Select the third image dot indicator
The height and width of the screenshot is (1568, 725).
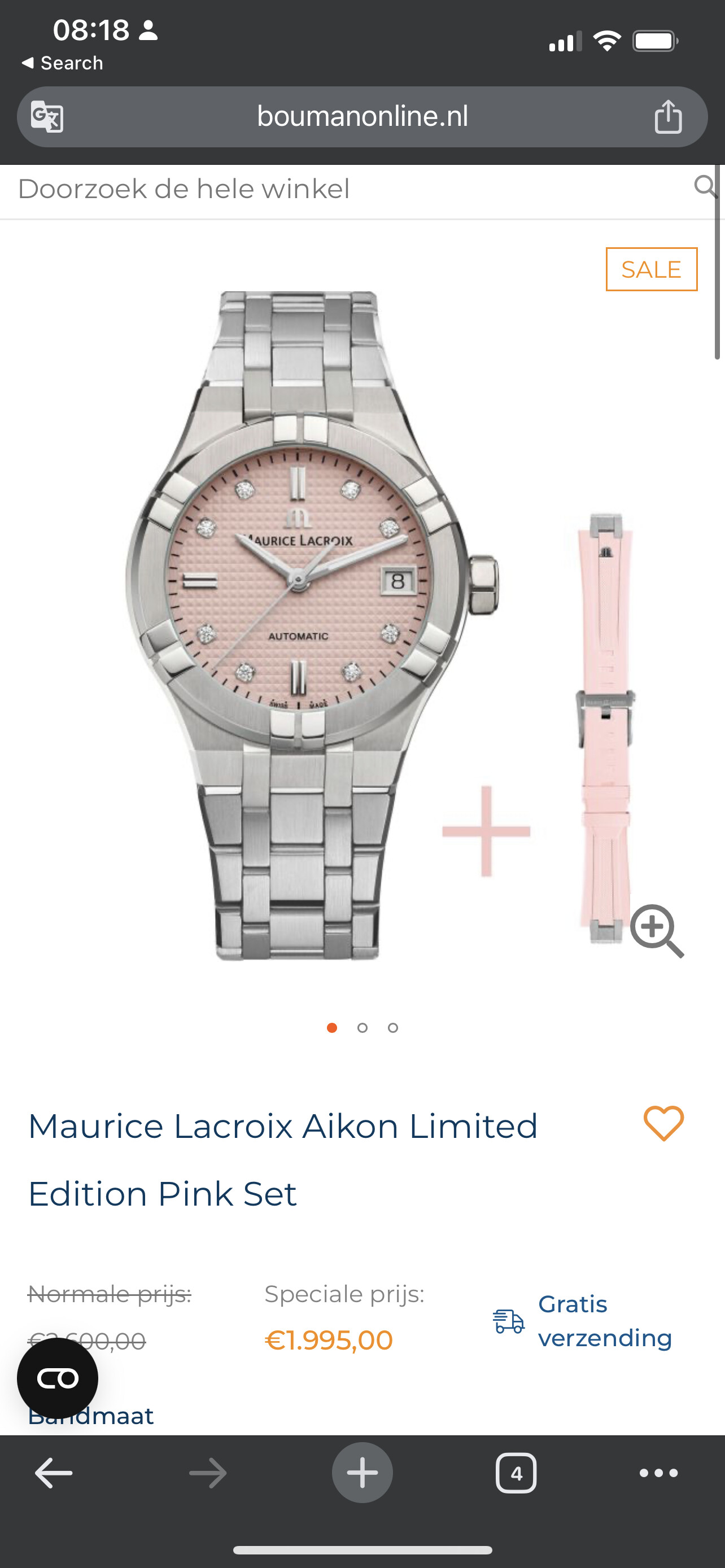(x=393, y=1027)
